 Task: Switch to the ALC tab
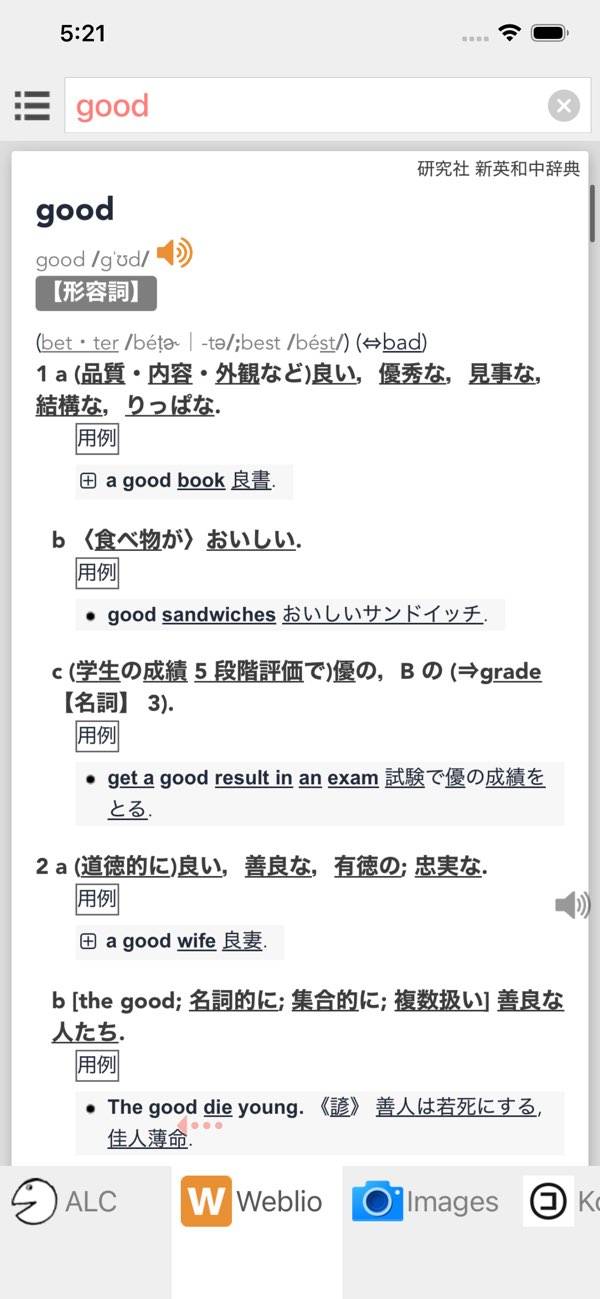(x=65, y=1201)
